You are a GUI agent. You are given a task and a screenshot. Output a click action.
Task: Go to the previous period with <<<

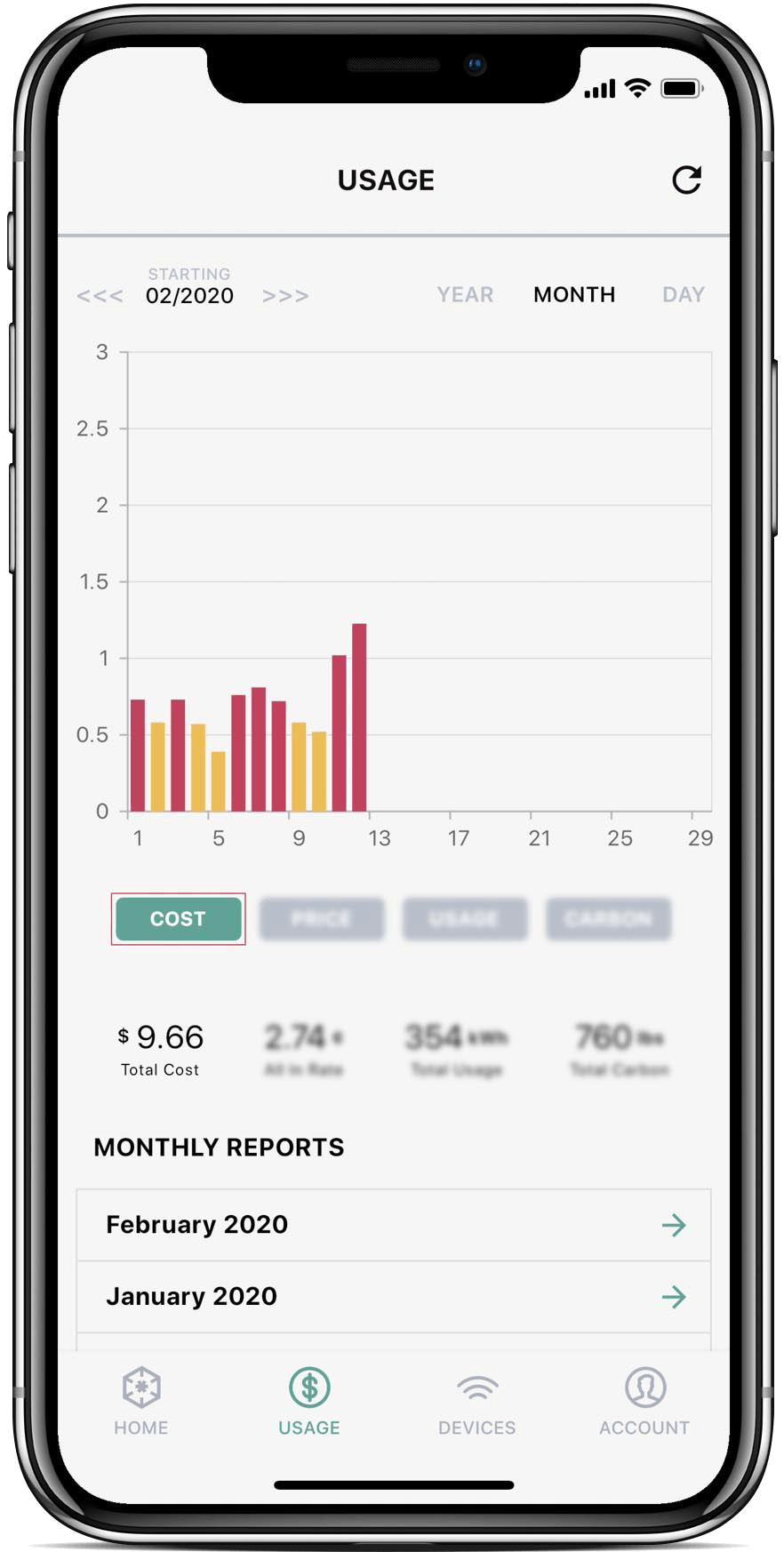click(x=100, y=296)
